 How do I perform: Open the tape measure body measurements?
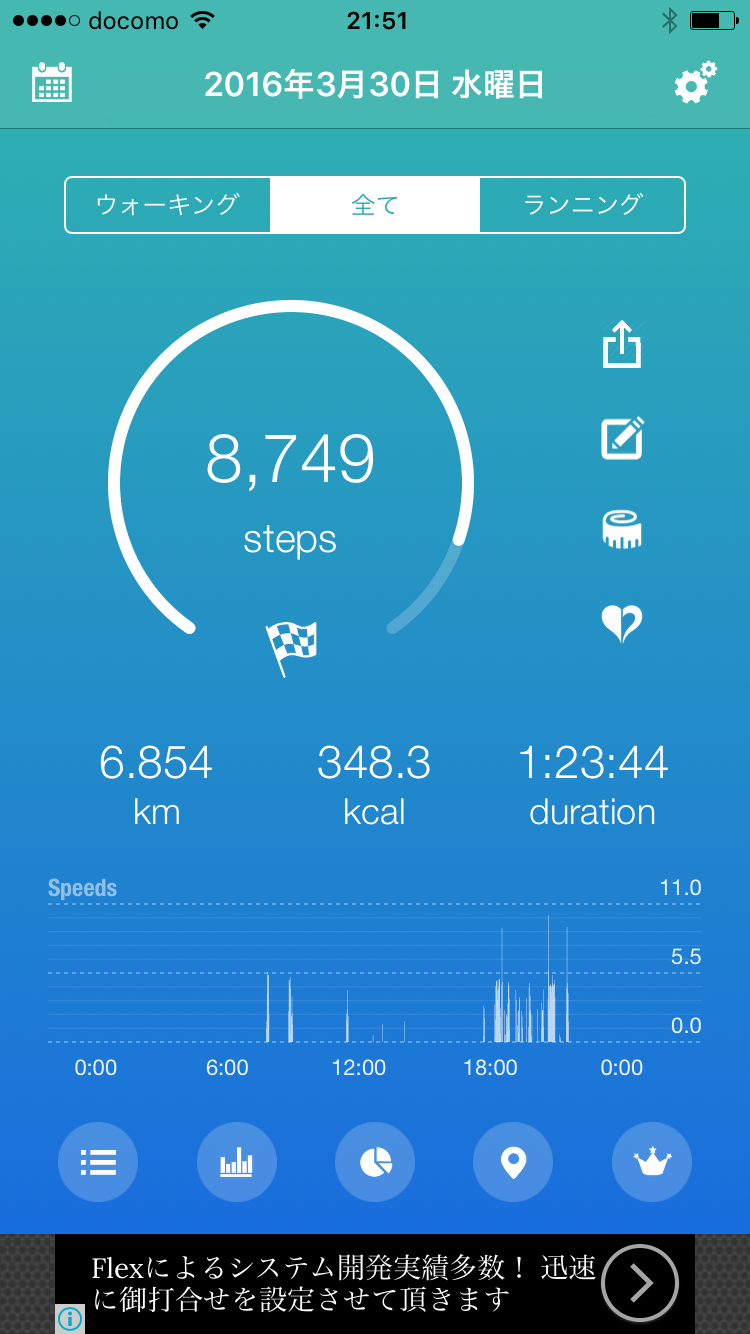point(621,530)
